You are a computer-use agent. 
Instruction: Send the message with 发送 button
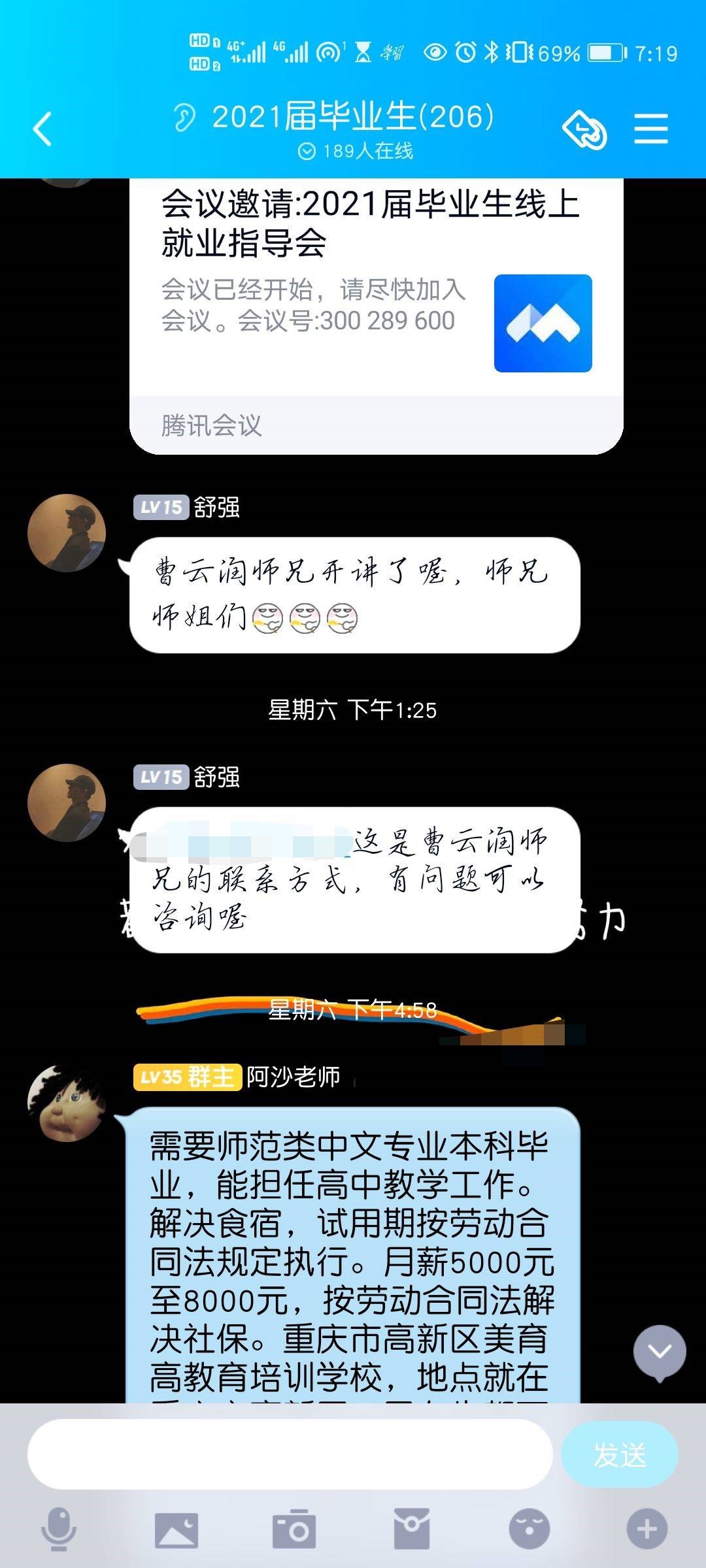pos(619,1454)
